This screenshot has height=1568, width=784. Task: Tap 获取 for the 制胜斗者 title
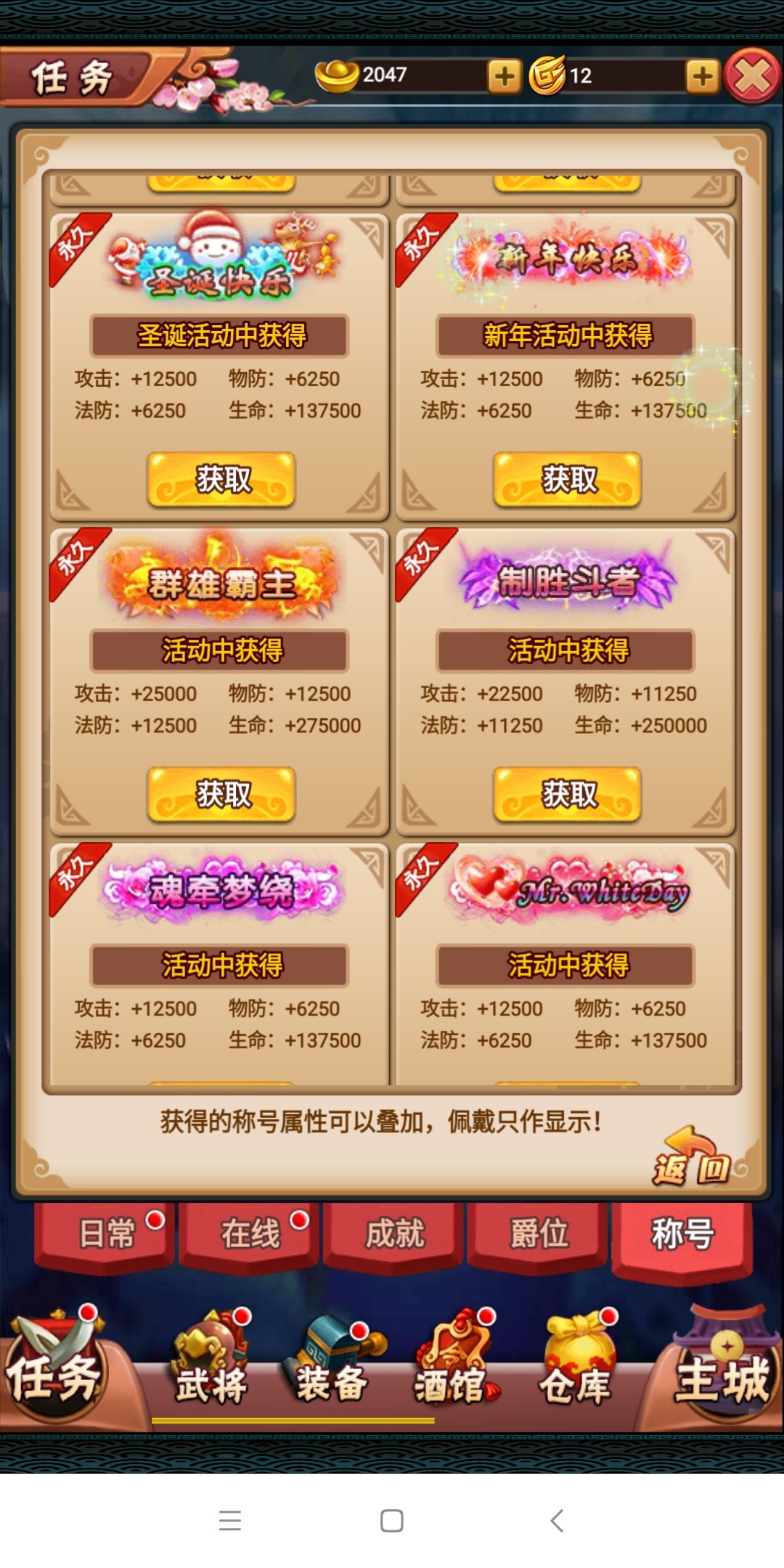(568, 795)
